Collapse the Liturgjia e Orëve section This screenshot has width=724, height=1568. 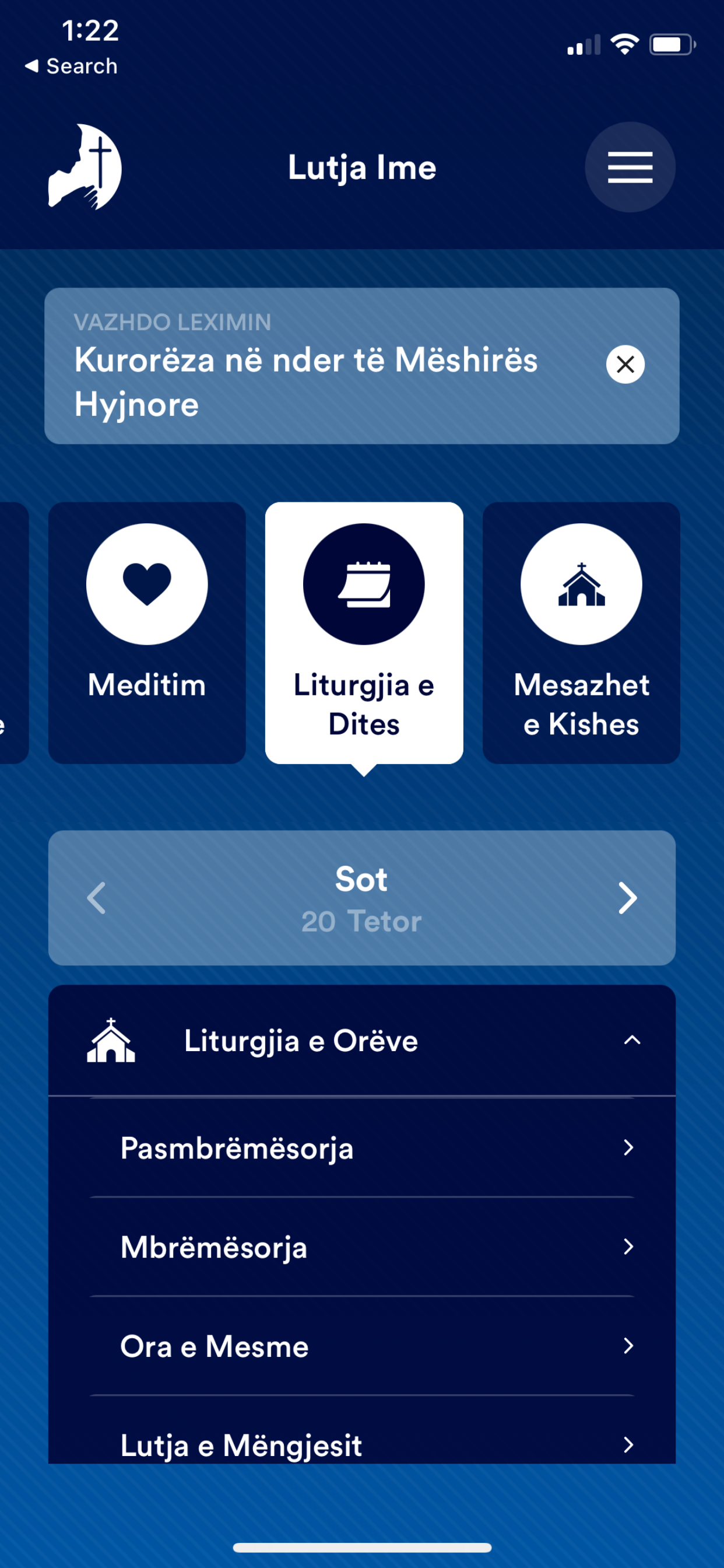pos(631,1040)
